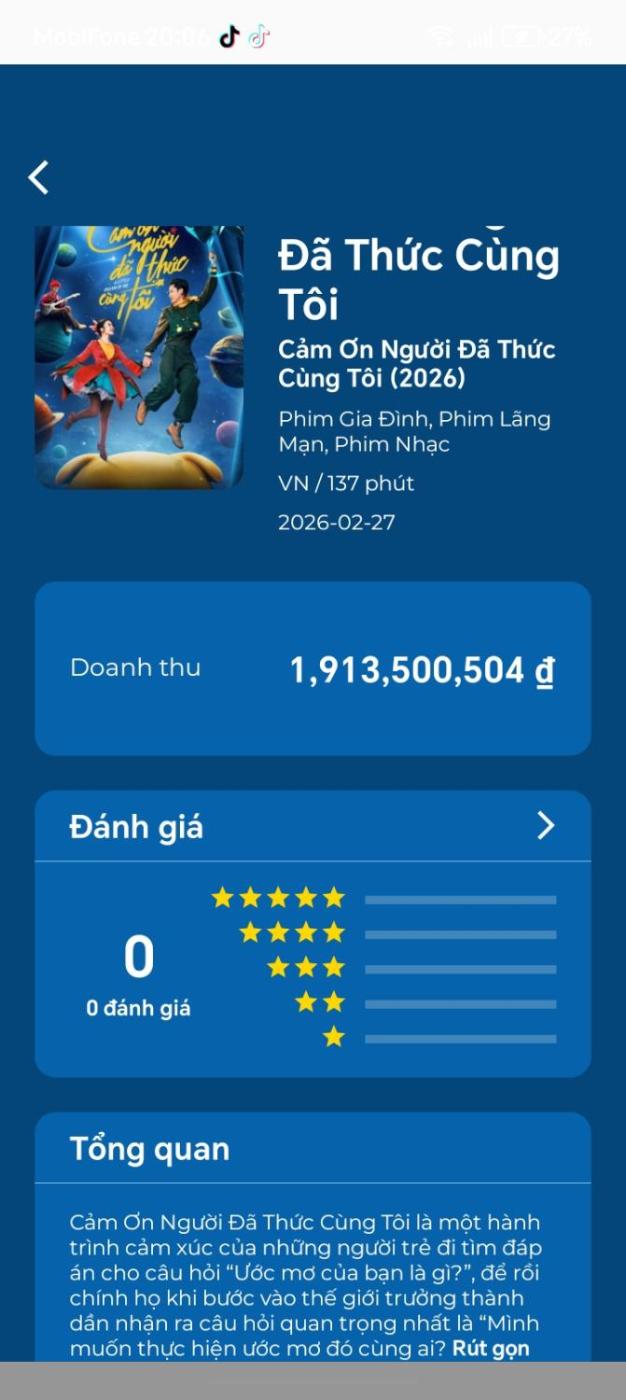Tap Rút gọn to collapse the overview
This screenshot has height=1400, width=626.
coord(490,1347)
